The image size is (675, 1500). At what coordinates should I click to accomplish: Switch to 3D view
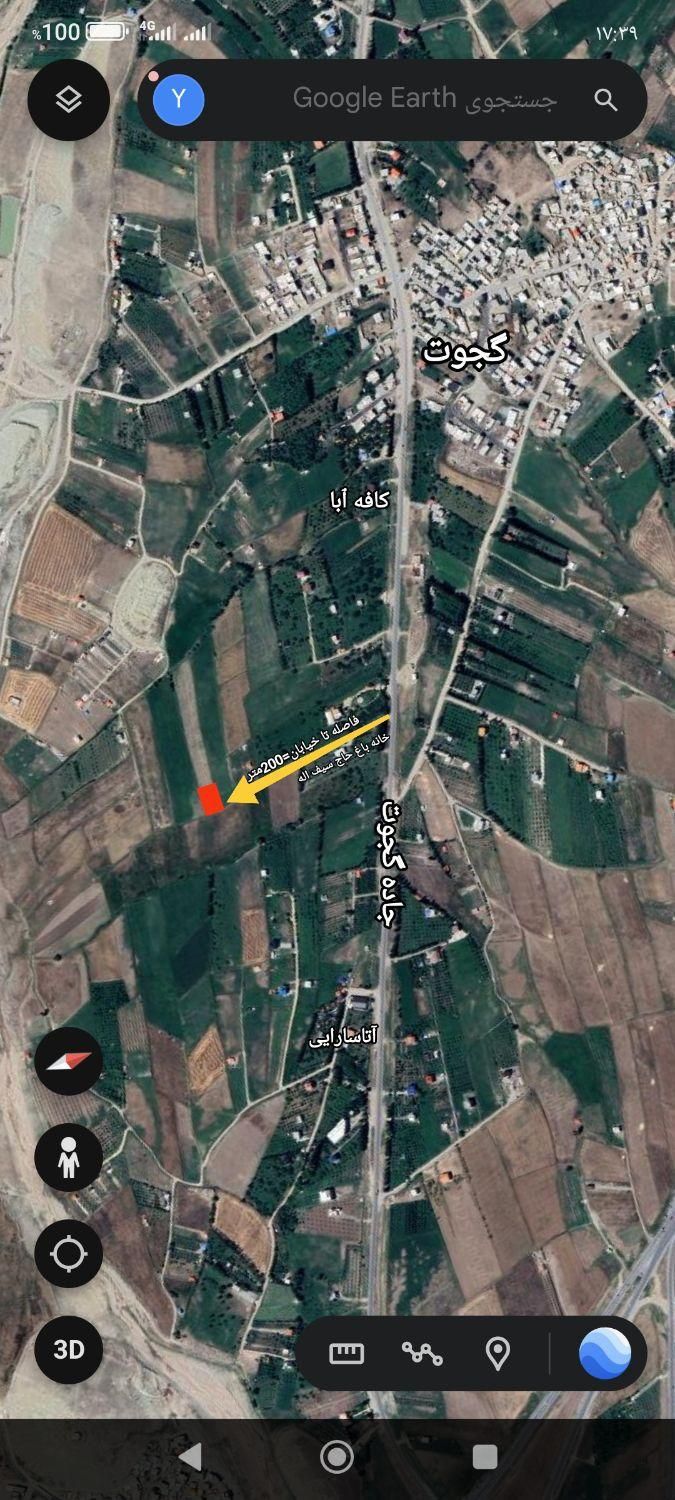coord(68,1349)
